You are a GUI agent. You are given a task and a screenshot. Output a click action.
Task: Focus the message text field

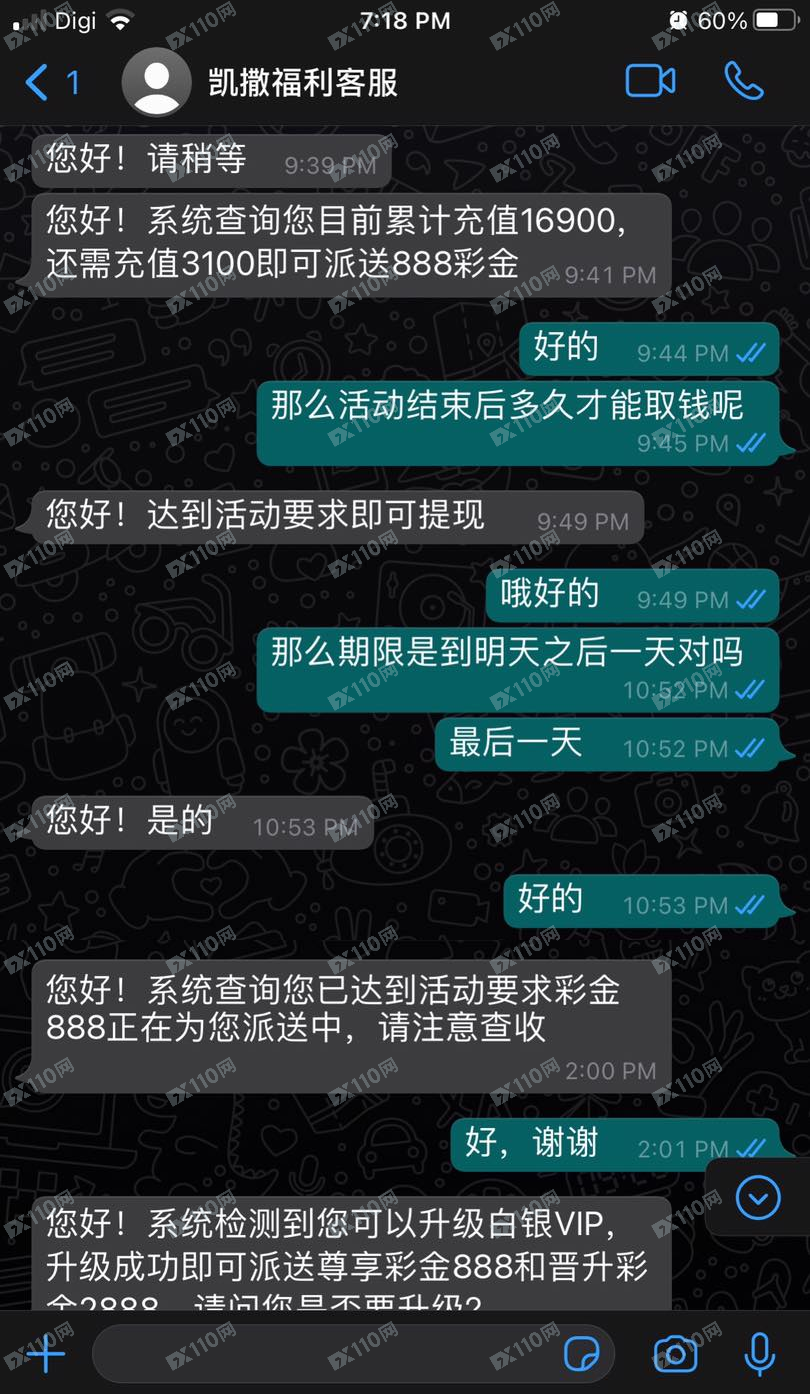320,1354
